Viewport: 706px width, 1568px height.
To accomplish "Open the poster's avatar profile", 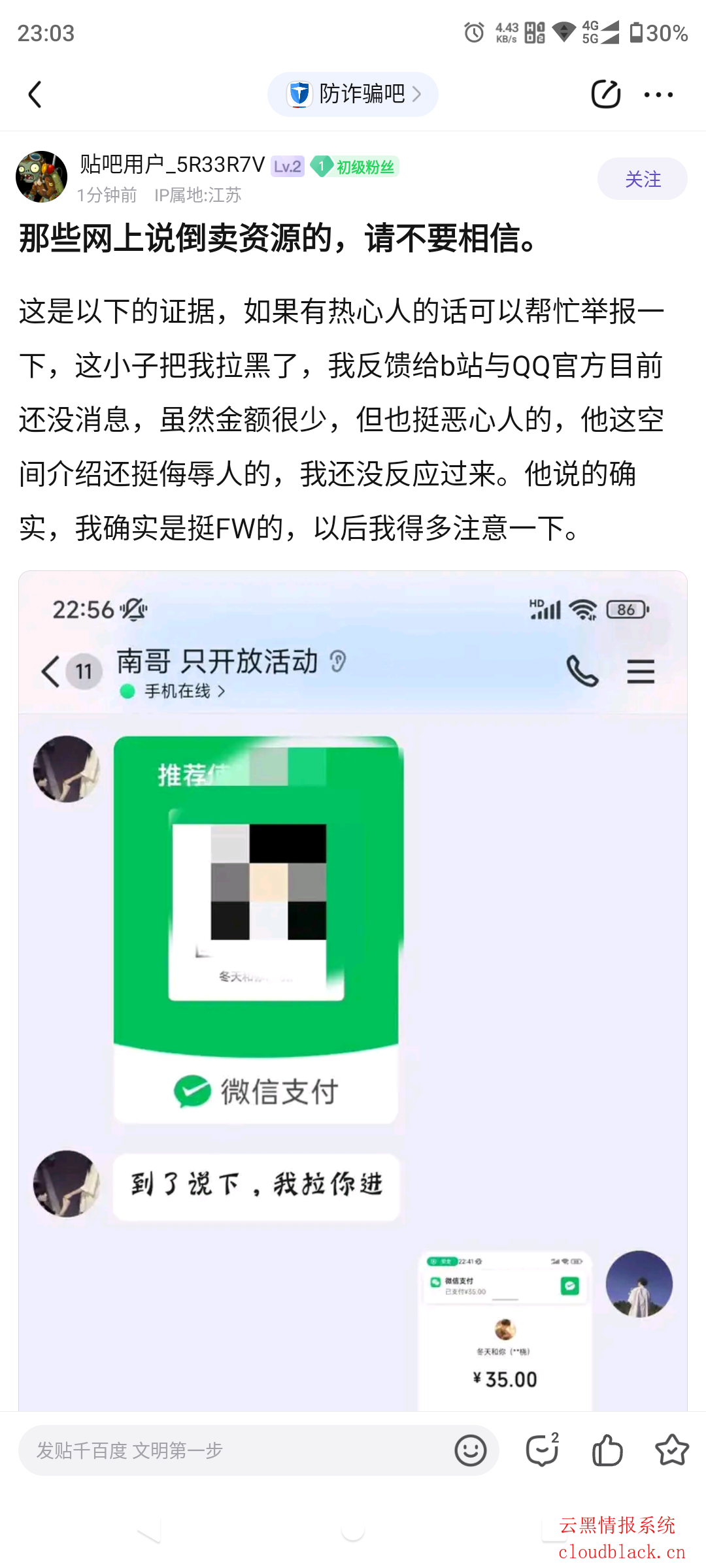I will (x=42, y=176).
